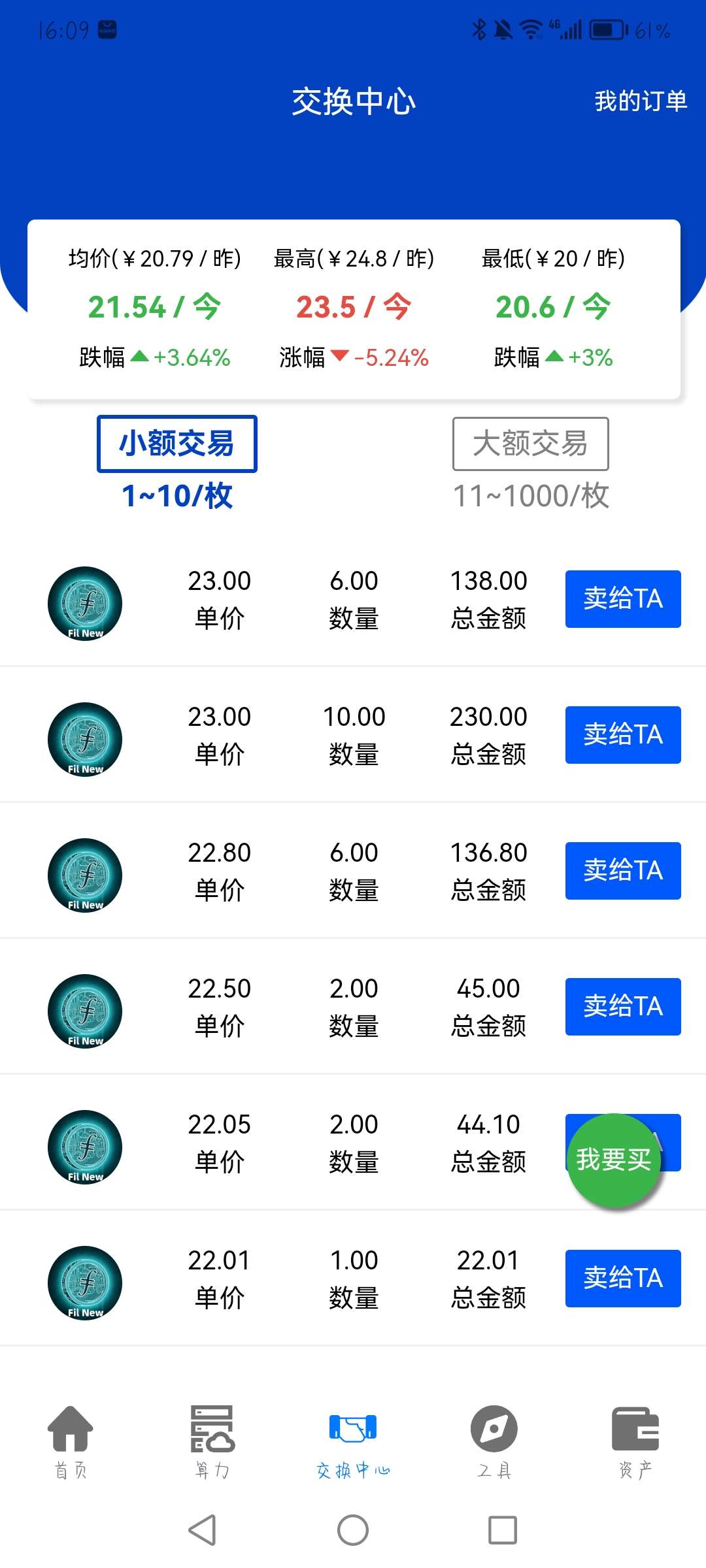Tap the system back button

click(202, 1530)
